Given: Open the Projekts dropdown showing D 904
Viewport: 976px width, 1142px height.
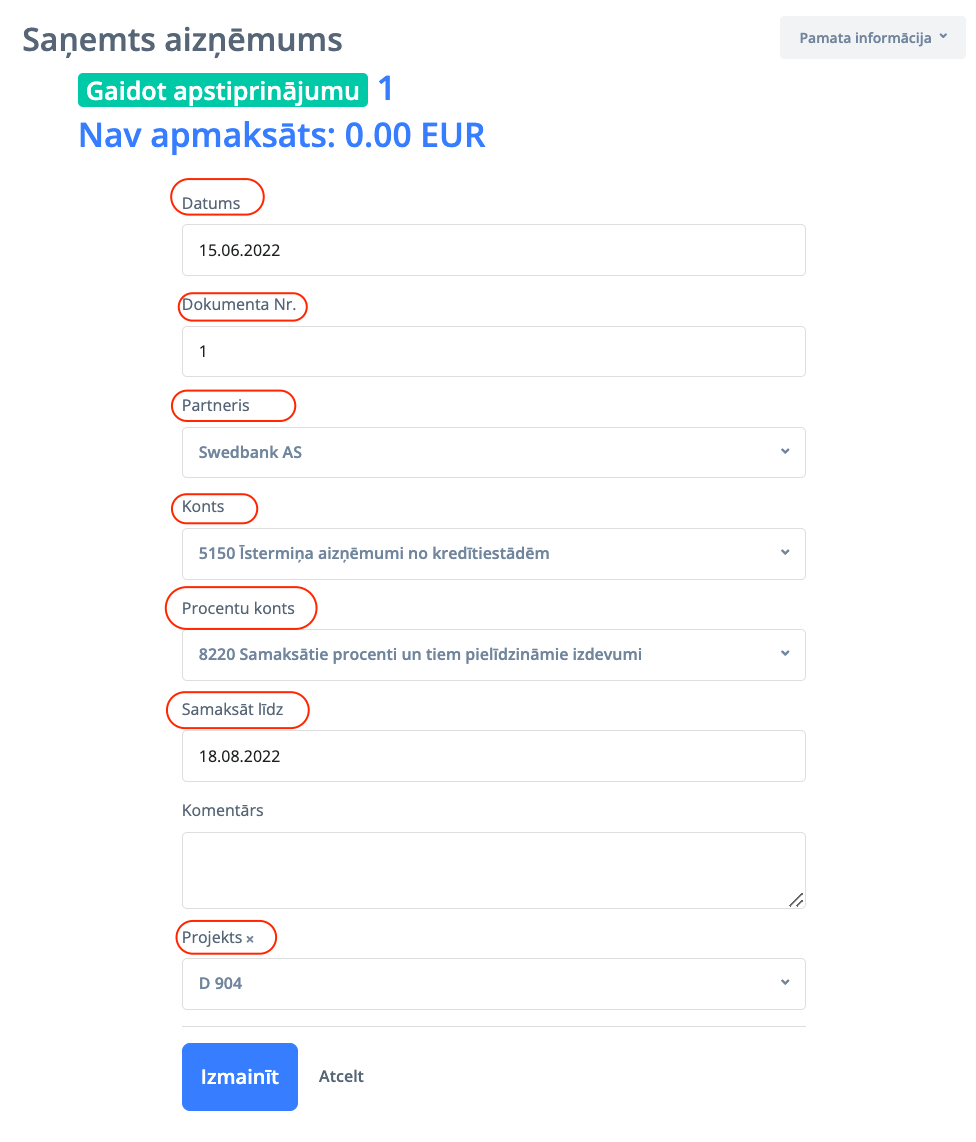Looking at the screenshot, I should pyautogui.click(x=493, y=984).
